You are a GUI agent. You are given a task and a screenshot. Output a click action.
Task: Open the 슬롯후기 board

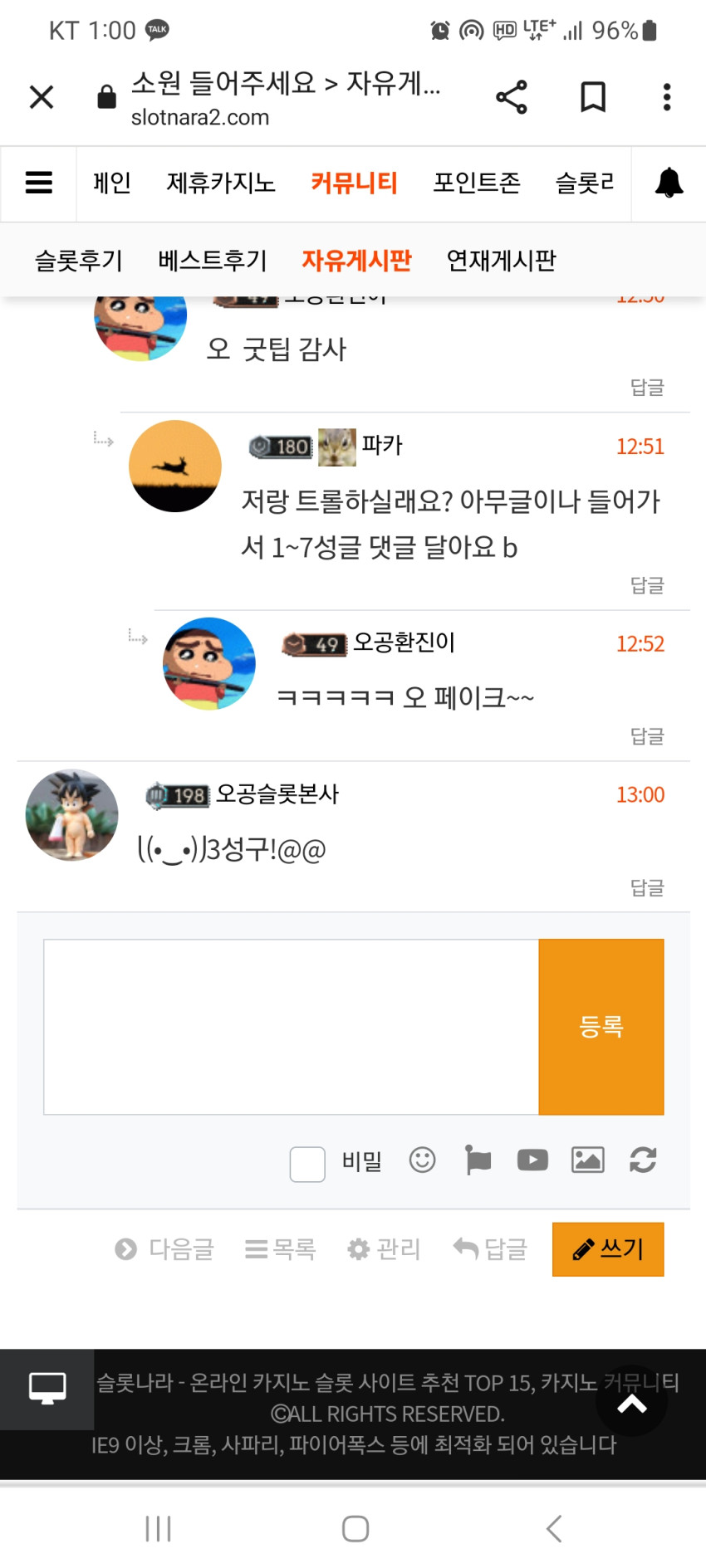(x=79, y=261)
